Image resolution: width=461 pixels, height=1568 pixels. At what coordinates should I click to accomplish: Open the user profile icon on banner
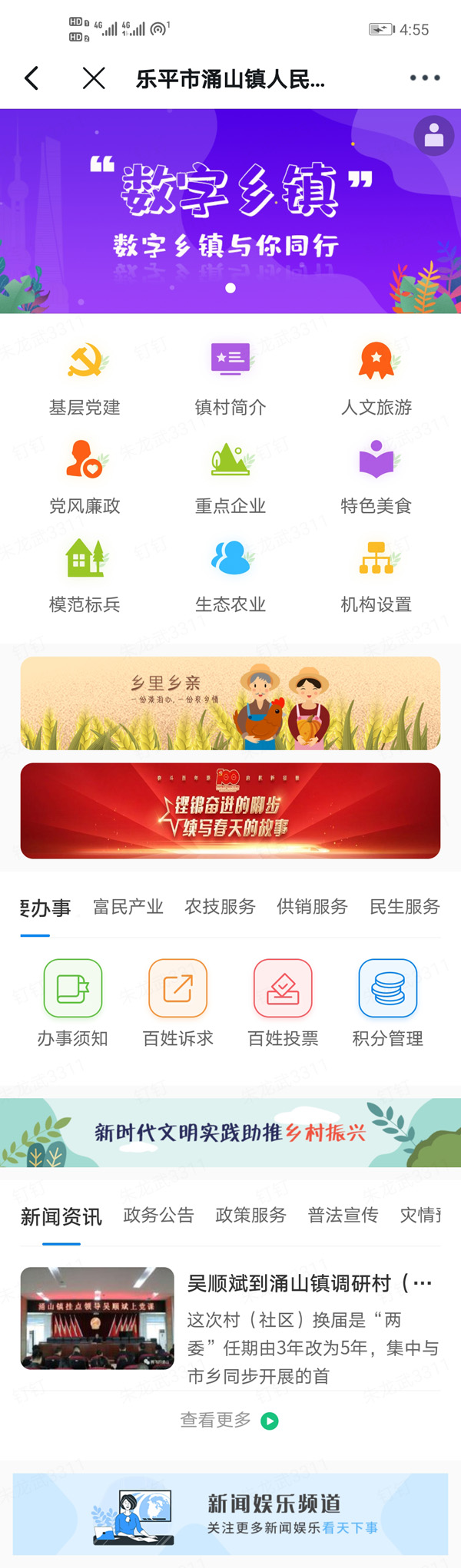[x=434, y=135]
